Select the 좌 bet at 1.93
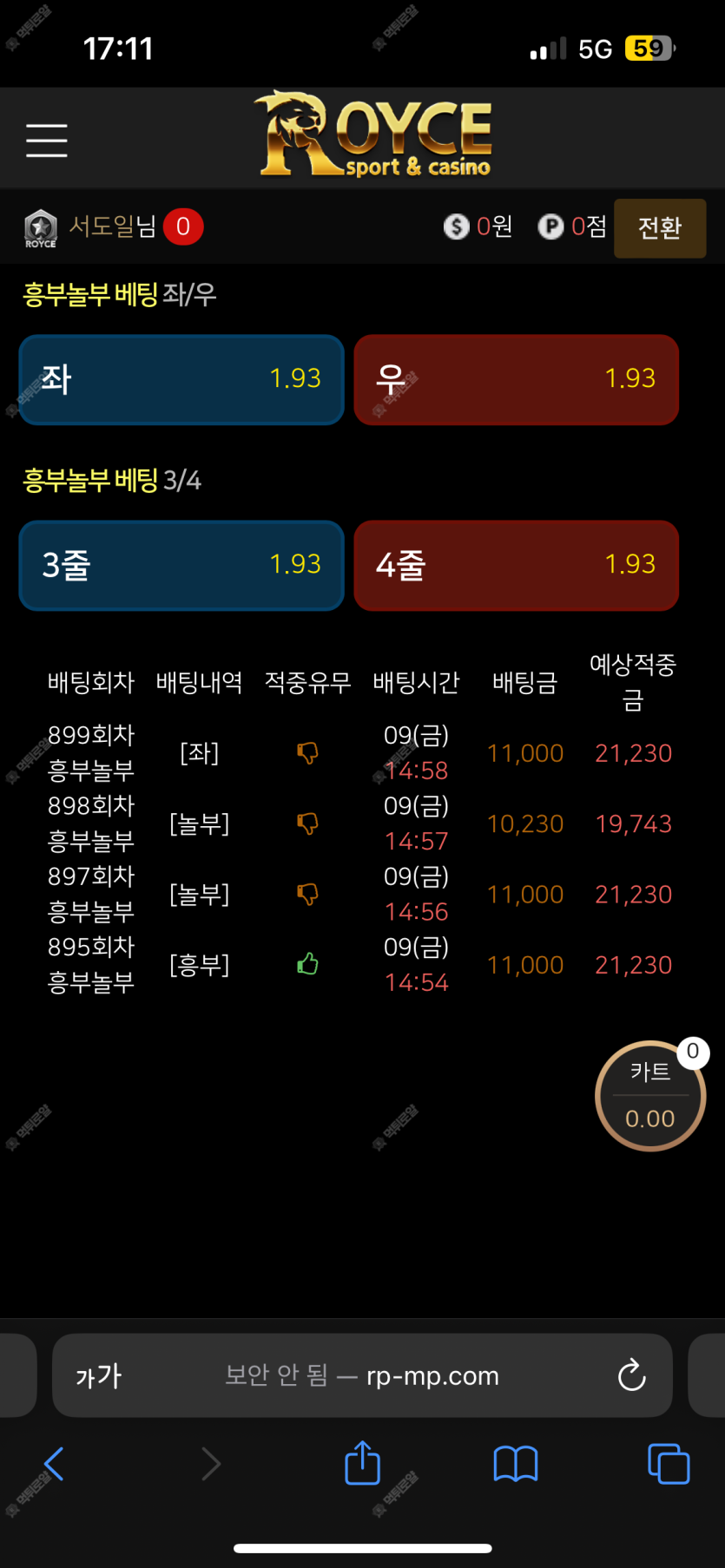Image resolution: width=725 pixels, height=1568 pixels. 181,379
